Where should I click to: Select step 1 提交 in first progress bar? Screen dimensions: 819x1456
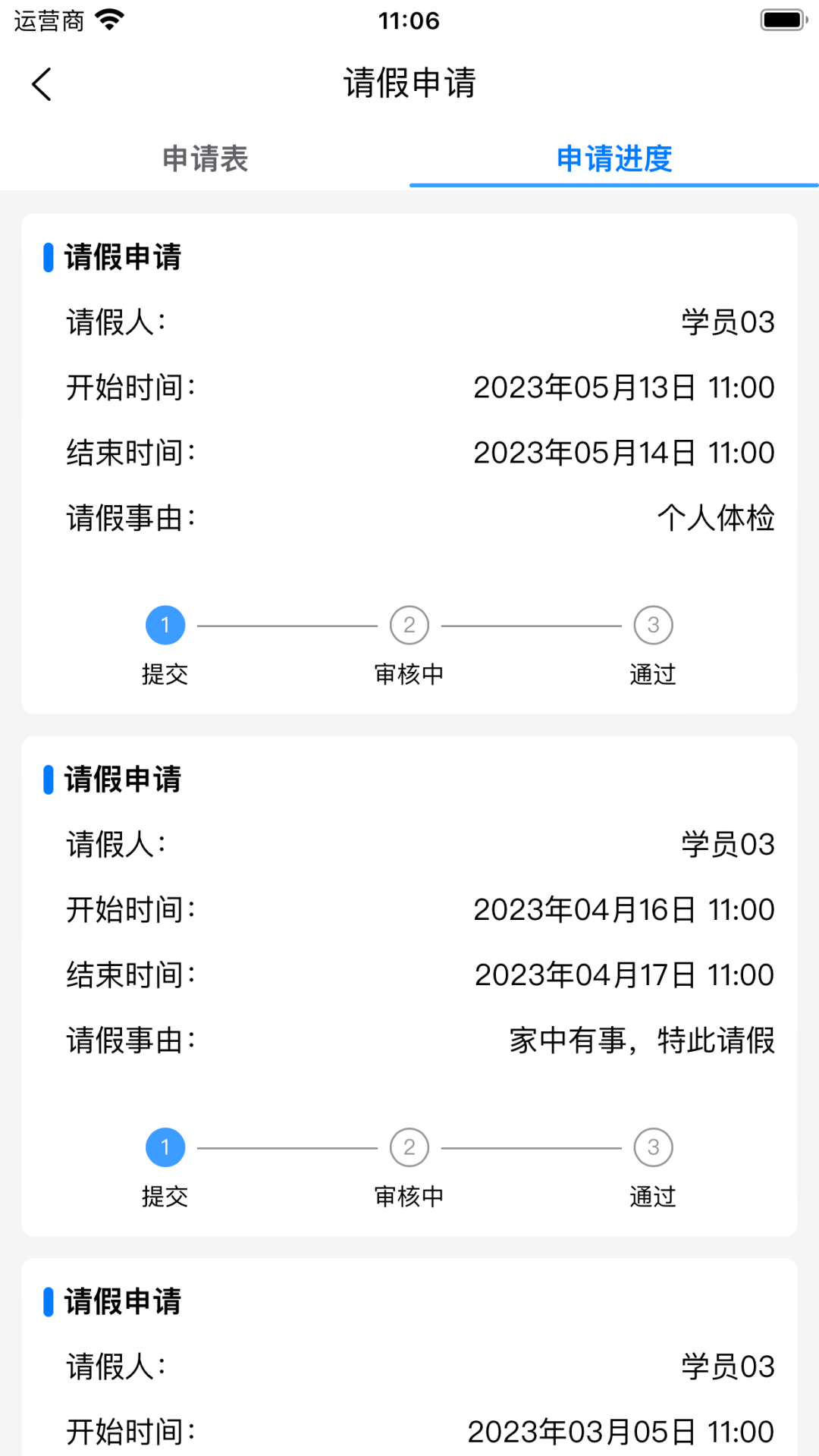tap(165, 625)
